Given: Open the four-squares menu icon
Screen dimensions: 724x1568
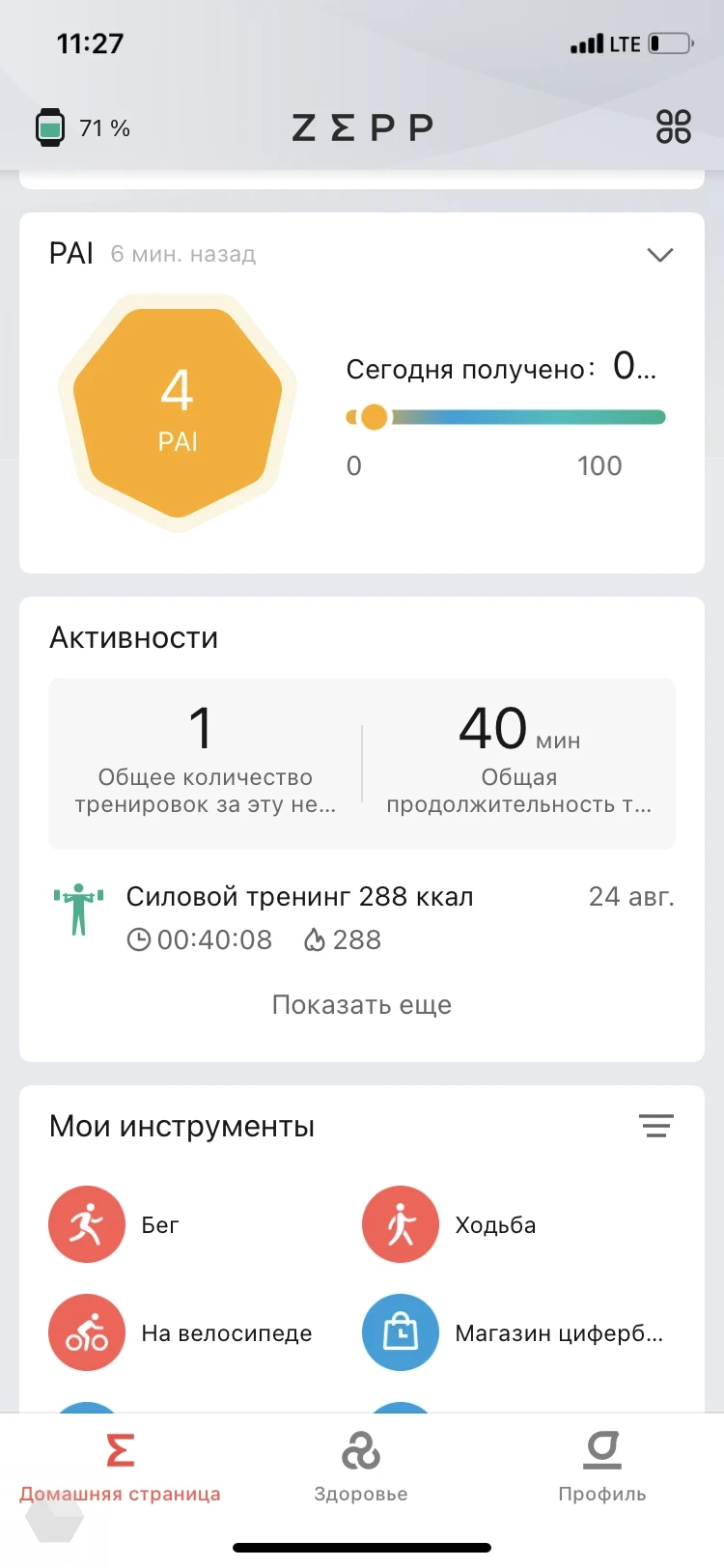Looking at the screenshot, I should tap(673, 126).
